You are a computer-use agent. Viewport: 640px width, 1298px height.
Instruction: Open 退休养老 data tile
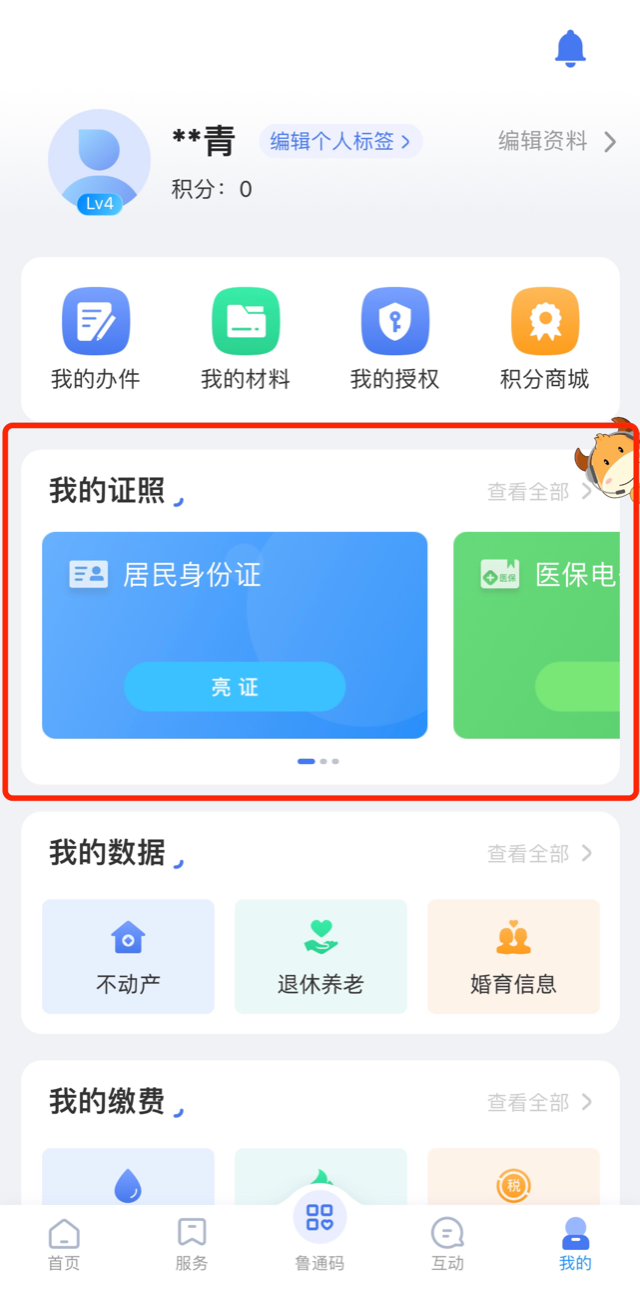pos(321,956)
